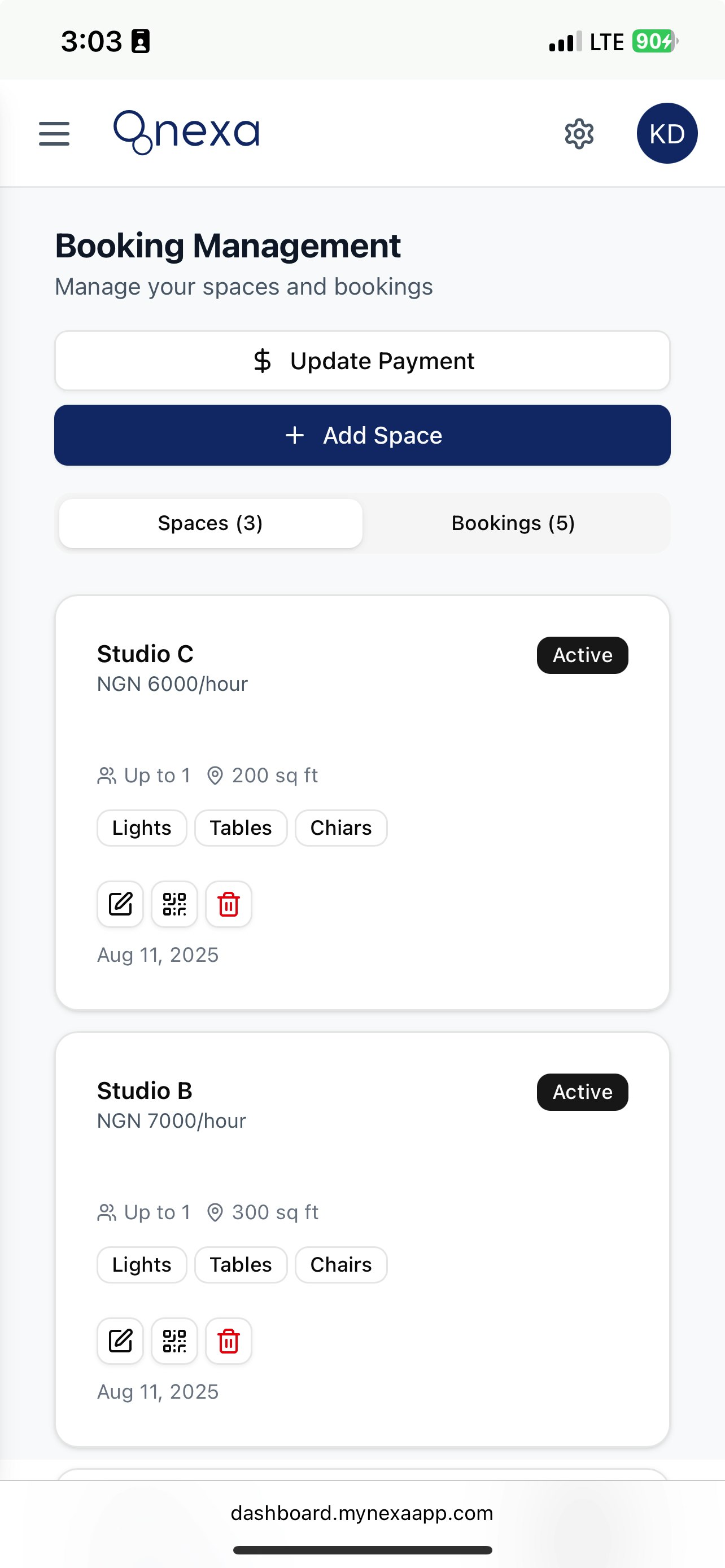Delete the Studio C space

pos(228,904)
